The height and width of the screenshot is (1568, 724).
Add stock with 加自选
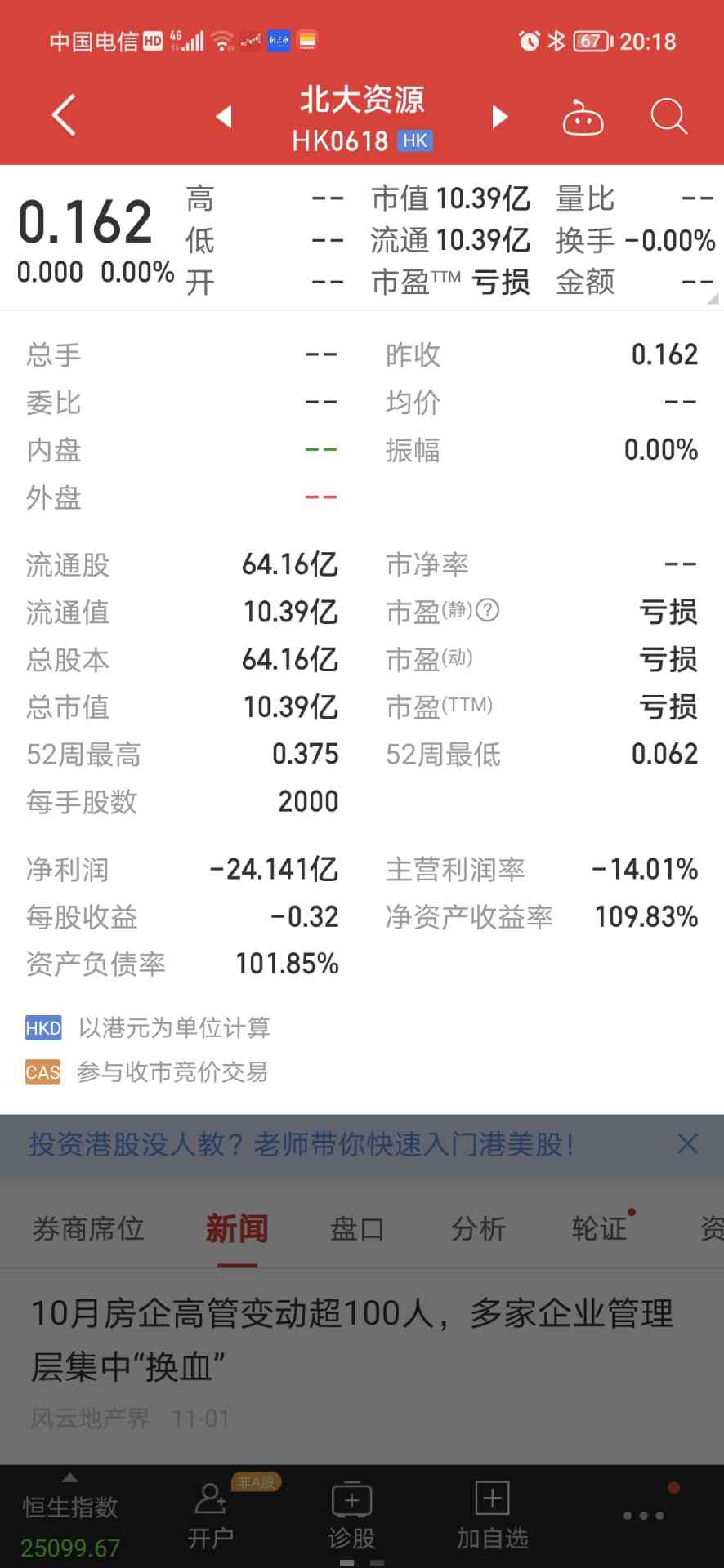(x=492, y=1517)
